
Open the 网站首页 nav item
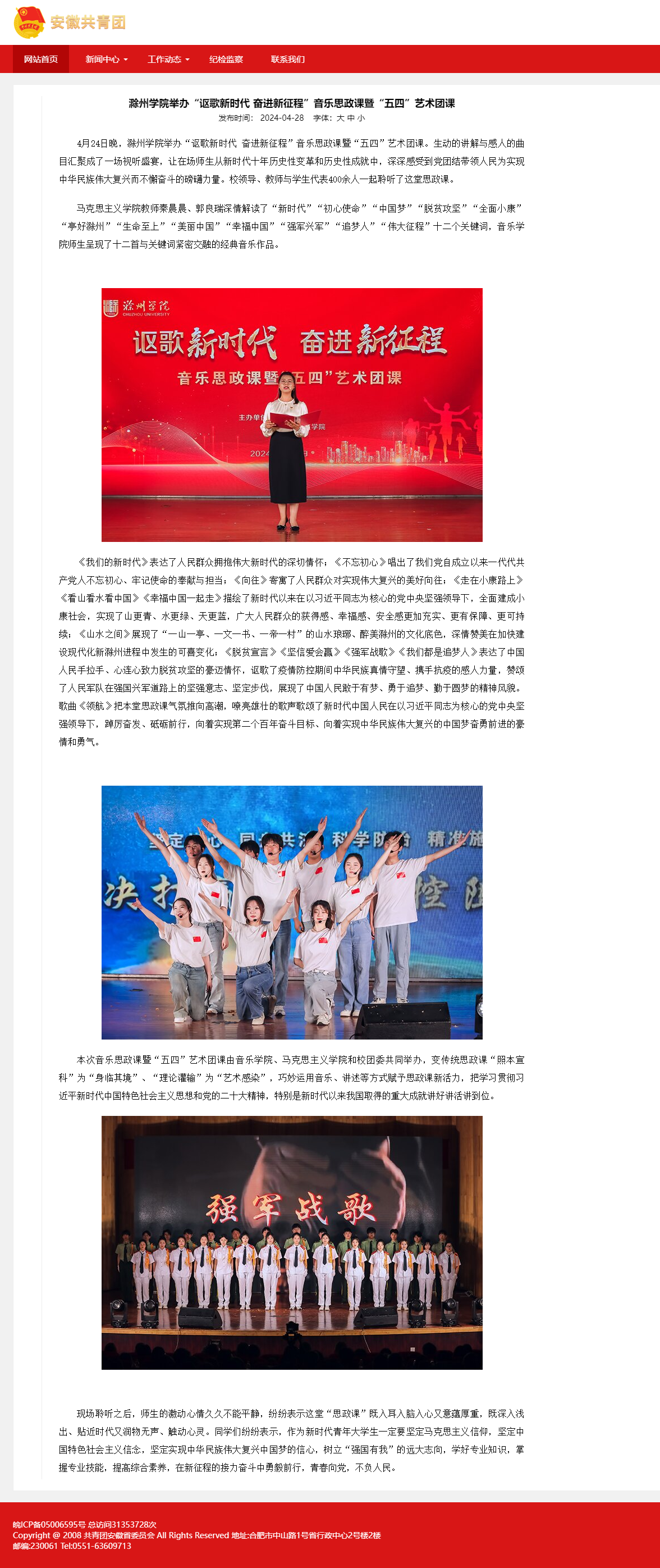(41, 59)
